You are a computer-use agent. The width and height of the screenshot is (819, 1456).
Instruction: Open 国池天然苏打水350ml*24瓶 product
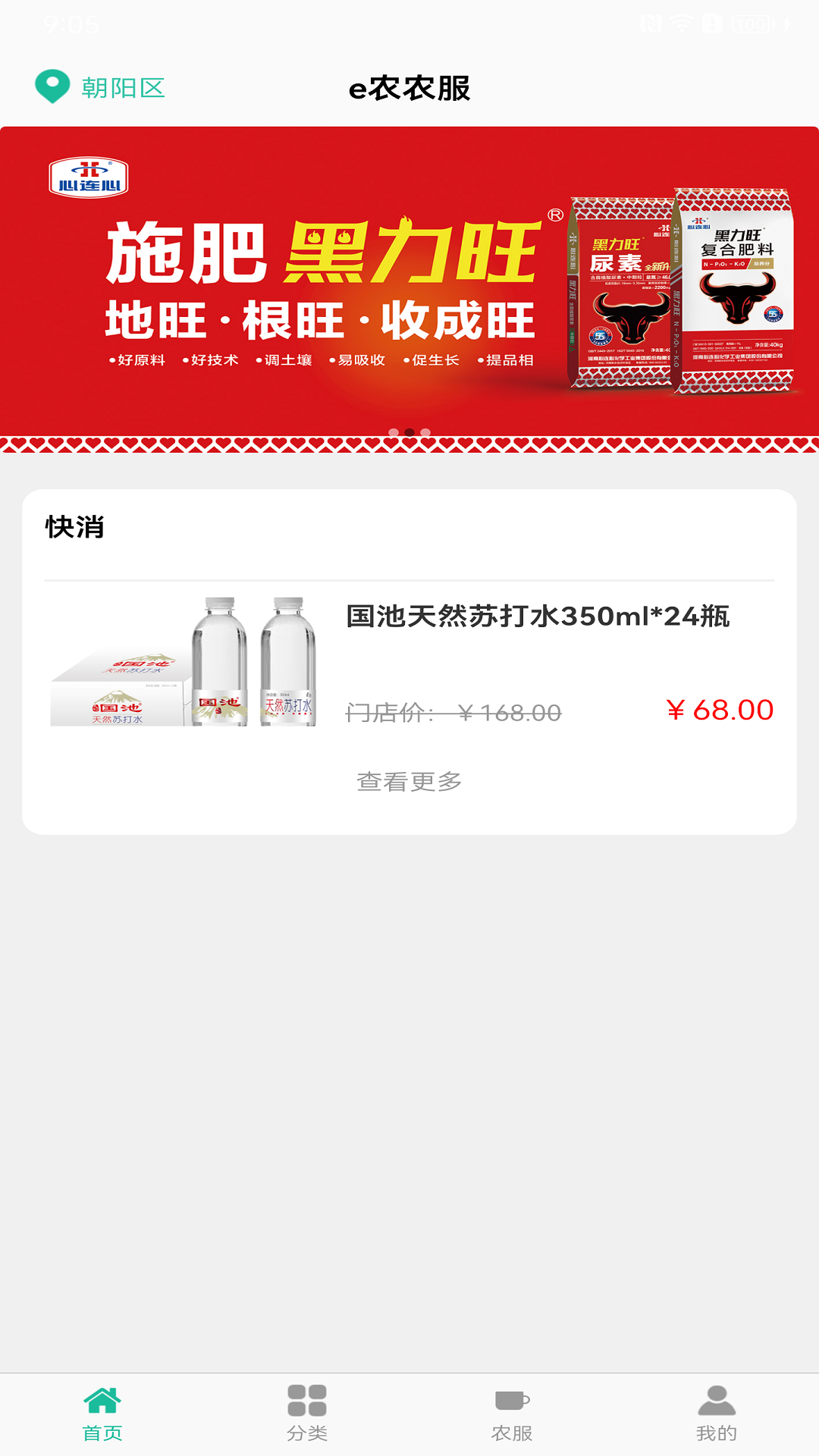[x=537, y=617]
